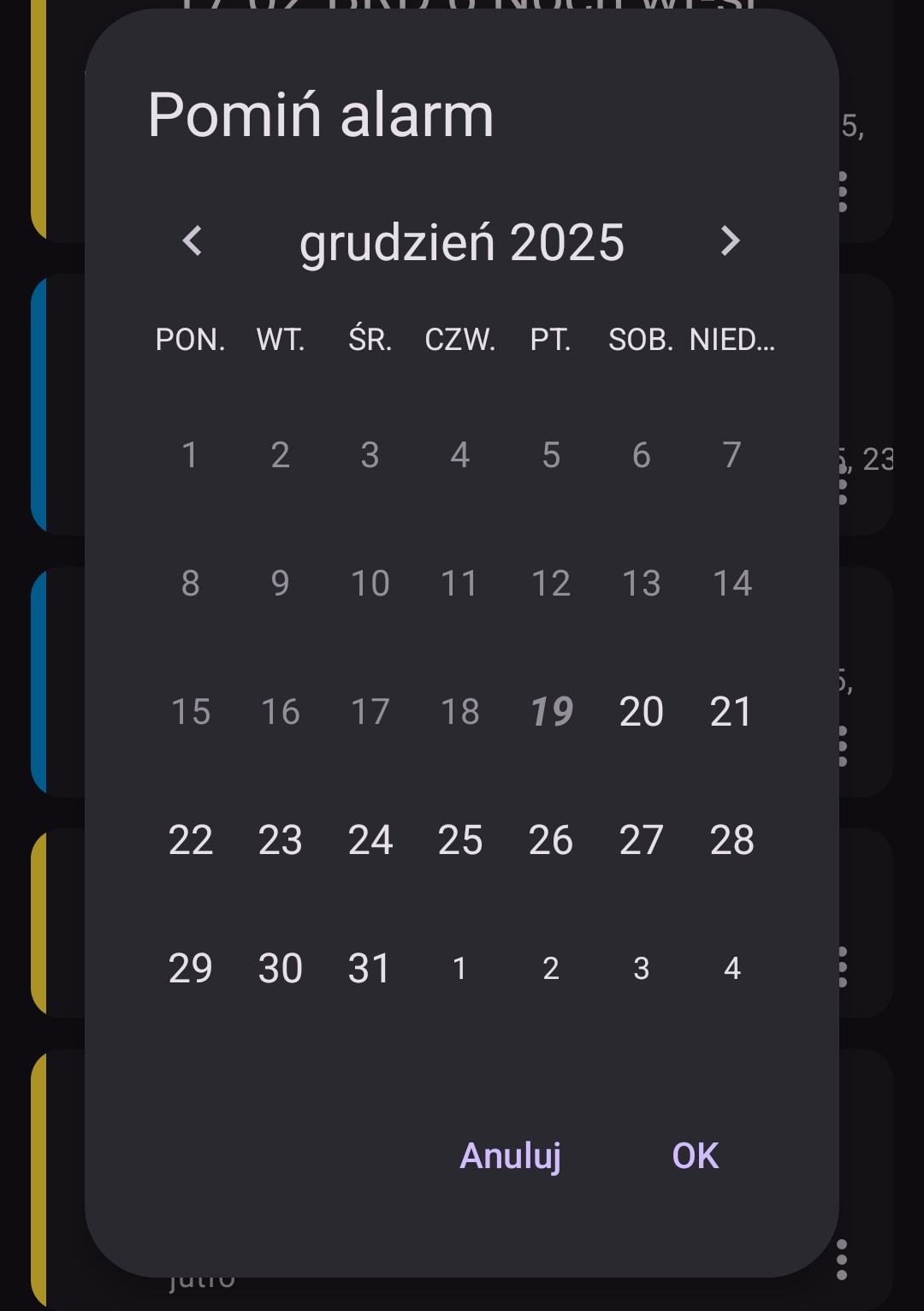Choose December 22
Image resolution: width=924 pixels, height=1311 pixels.
click(x=190, y=840)
